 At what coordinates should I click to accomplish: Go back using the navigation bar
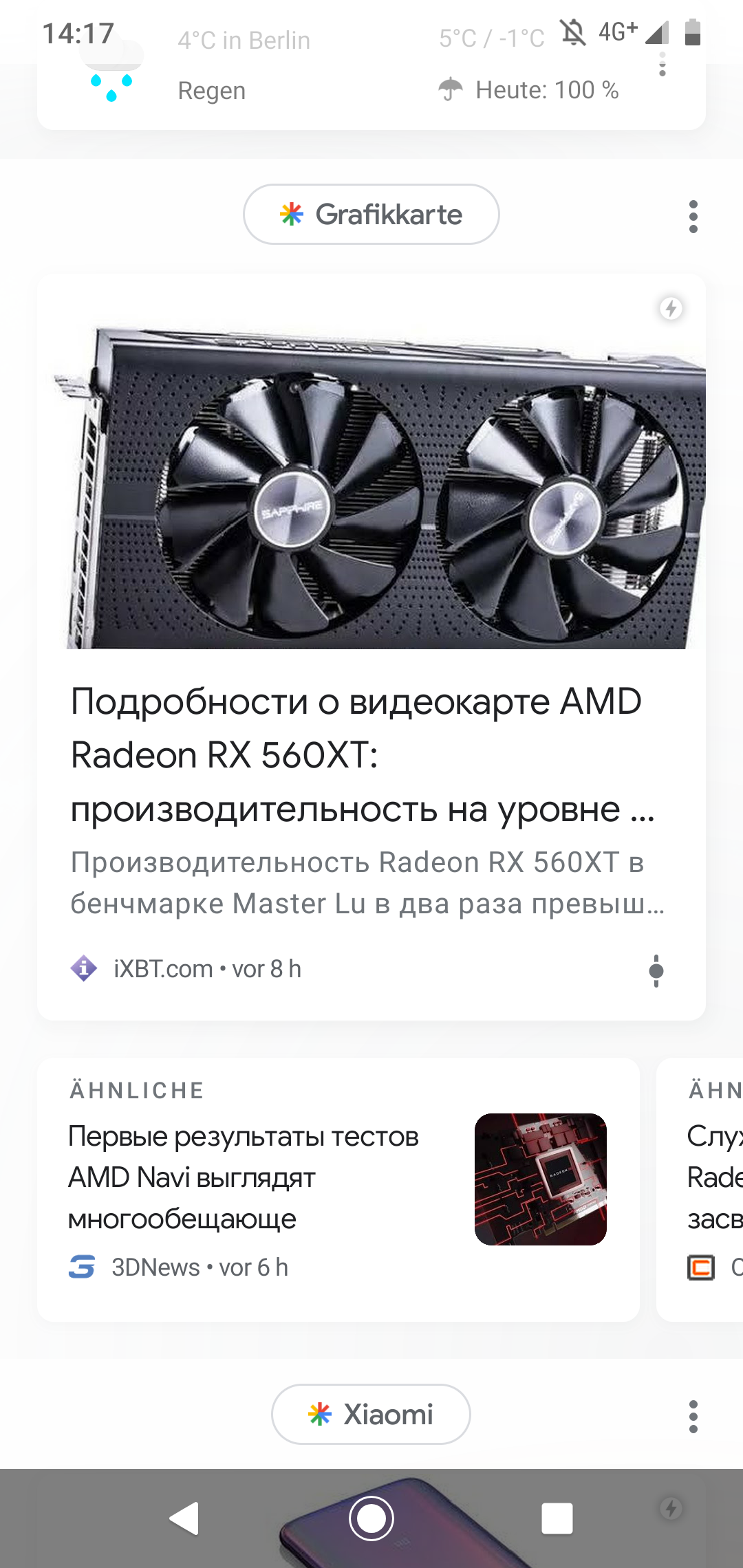pos(184,1518)
